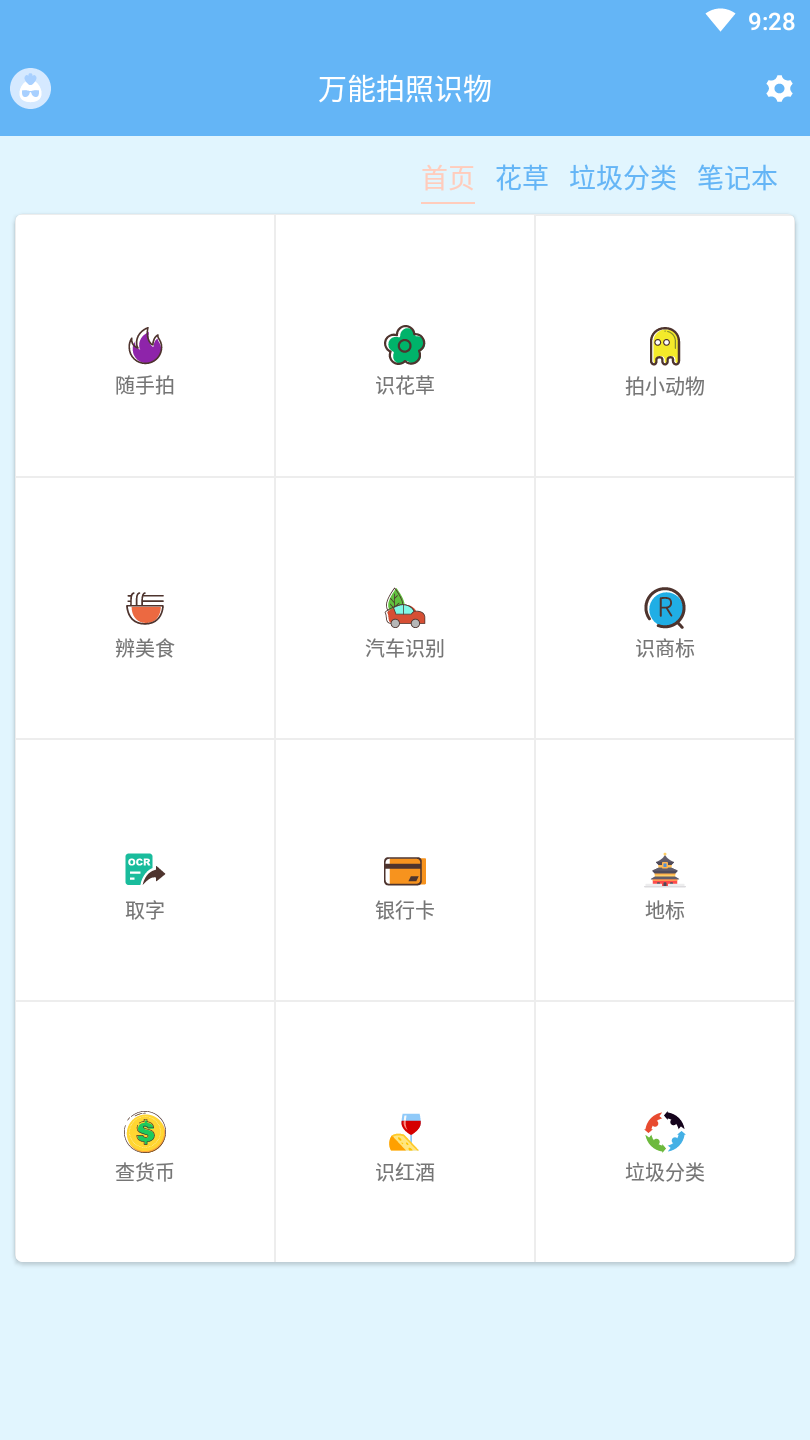Image resolution: width=810 pixels, height=1440 pixels.
Task: Go to the 笔记本 tab
Action: pyautogui.click(x=737, y=178)
